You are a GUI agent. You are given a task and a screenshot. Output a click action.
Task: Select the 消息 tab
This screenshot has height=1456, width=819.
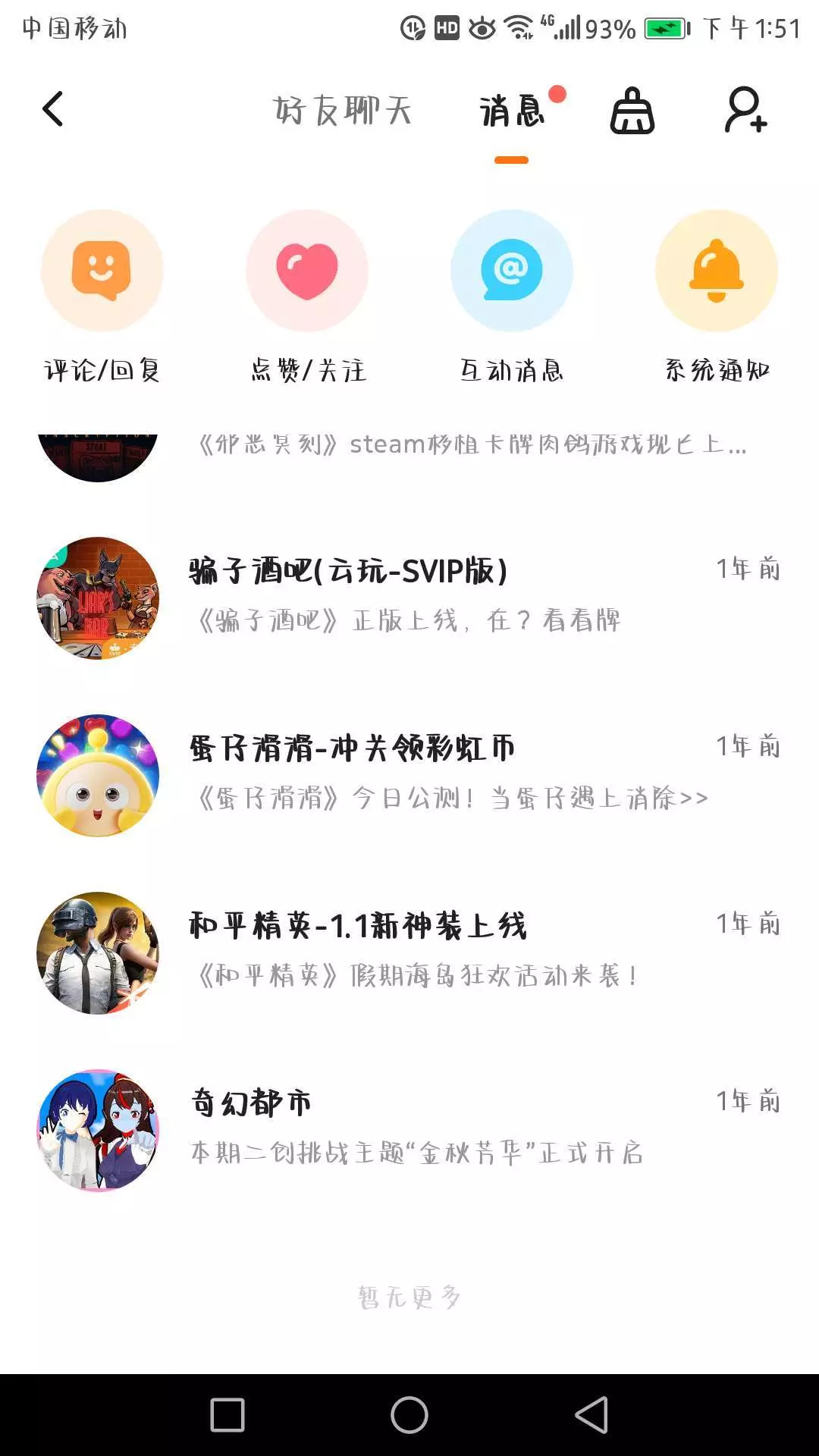coord(512,111)
